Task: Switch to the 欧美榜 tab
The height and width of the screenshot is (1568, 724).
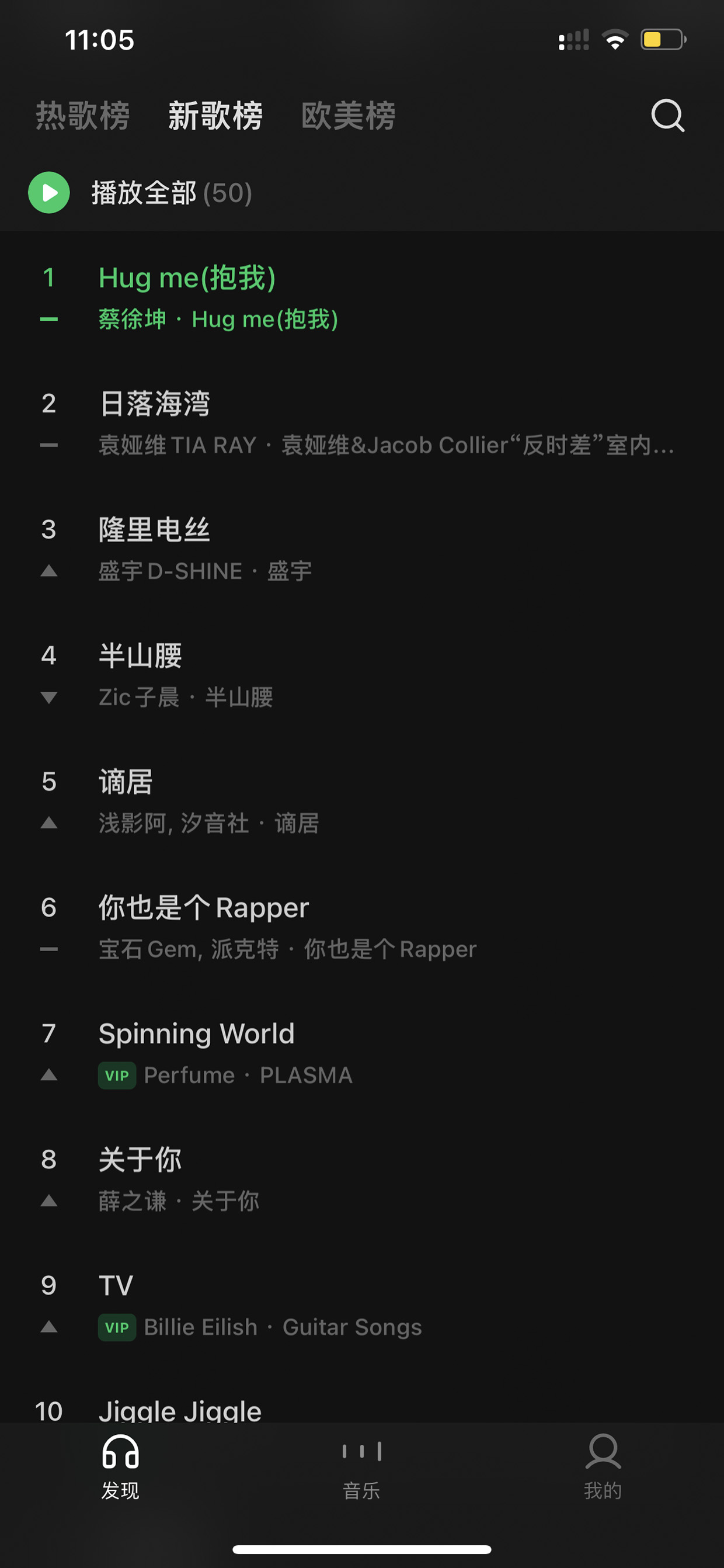Action: [349, 116]
